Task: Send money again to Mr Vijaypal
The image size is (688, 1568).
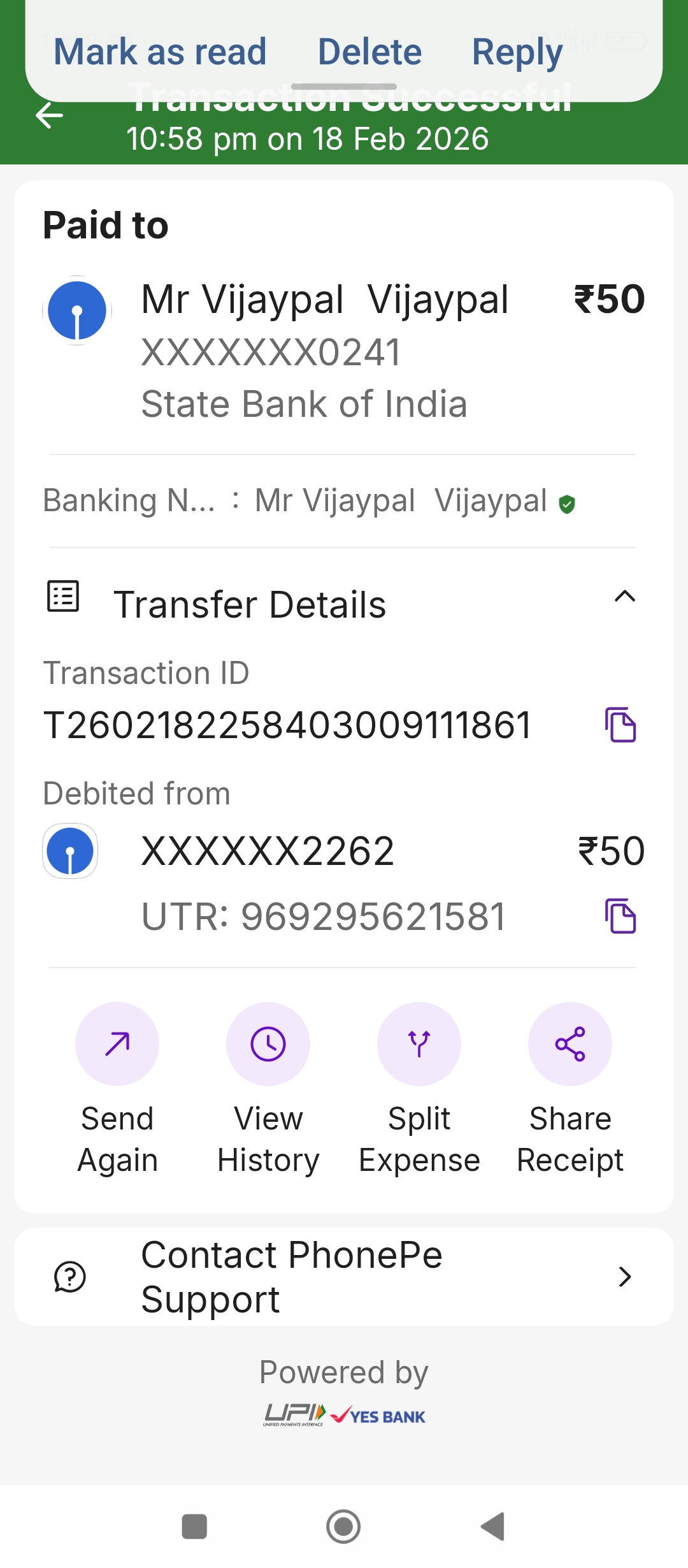Action: [x=117, y=1044]
